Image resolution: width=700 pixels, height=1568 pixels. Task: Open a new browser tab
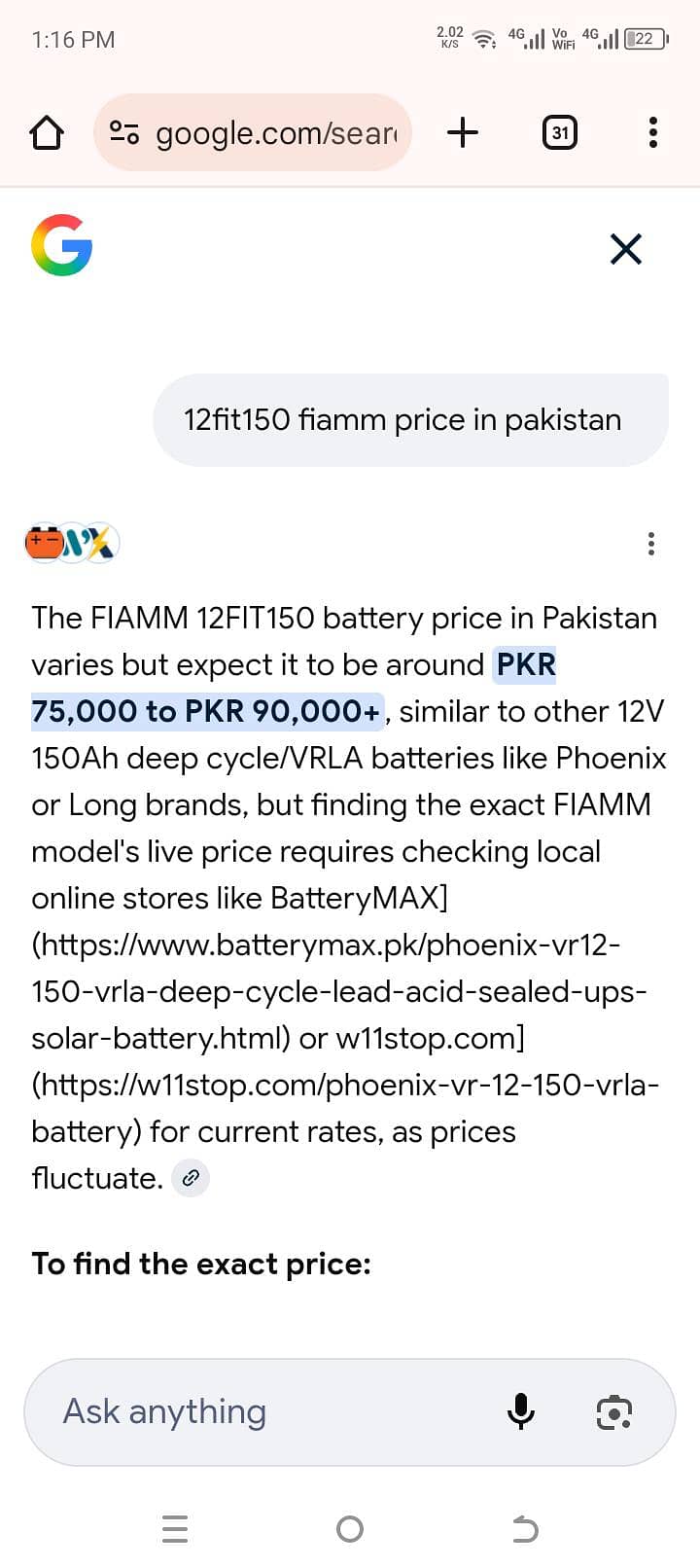[x=463, y=132]
